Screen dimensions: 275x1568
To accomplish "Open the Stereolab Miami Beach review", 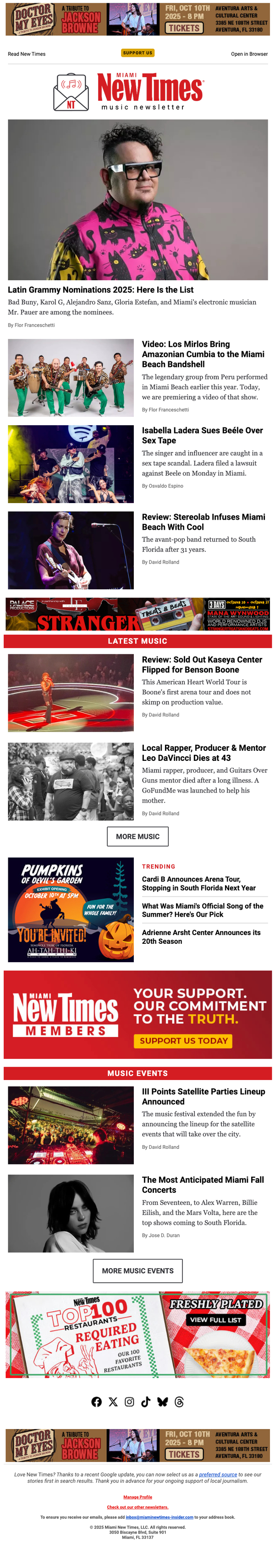I will tap(203, 521).
